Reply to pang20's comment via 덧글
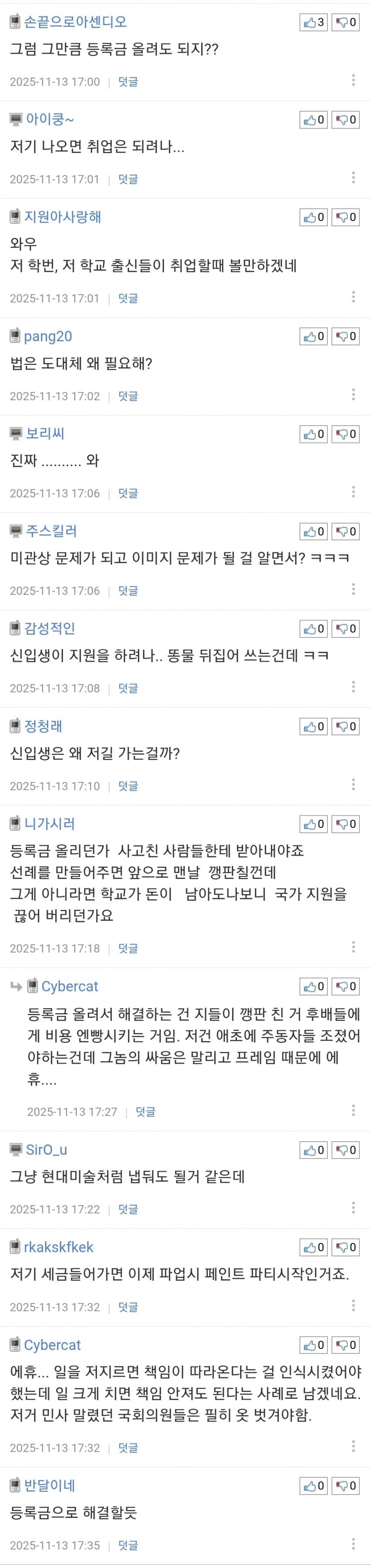 pos(128,395)
